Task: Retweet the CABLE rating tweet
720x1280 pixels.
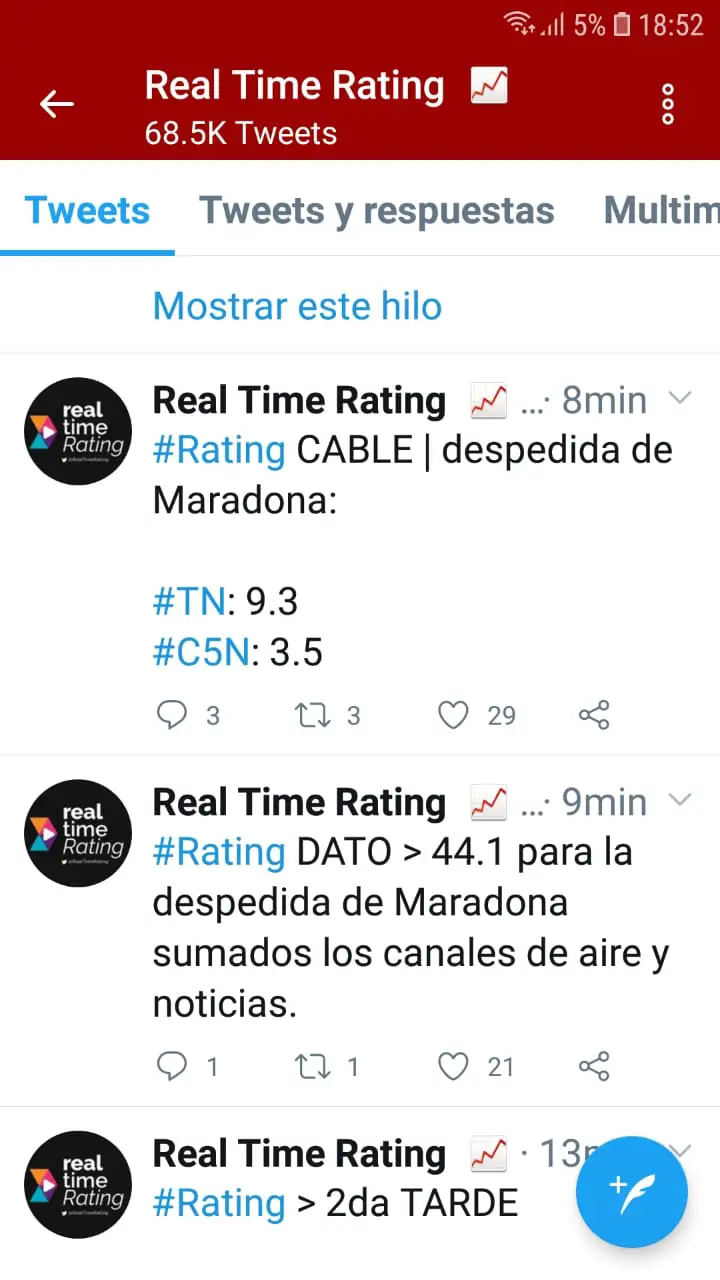Action: point(313,715)
